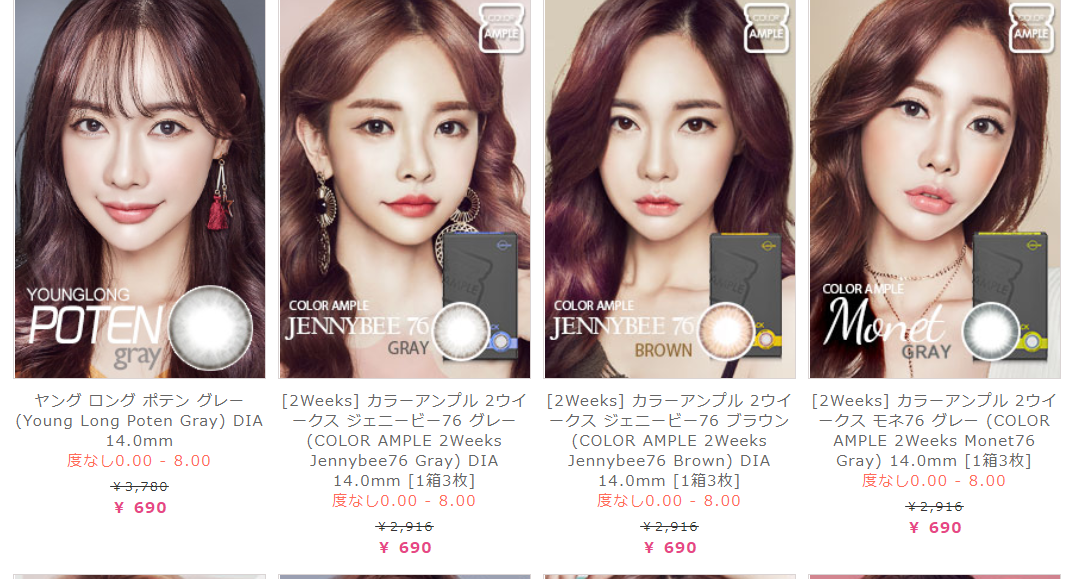This screenshot has width=1071, height=579.
Task: Open the Young Long Poten Gray product image
Action: click(x=140, y=188)
